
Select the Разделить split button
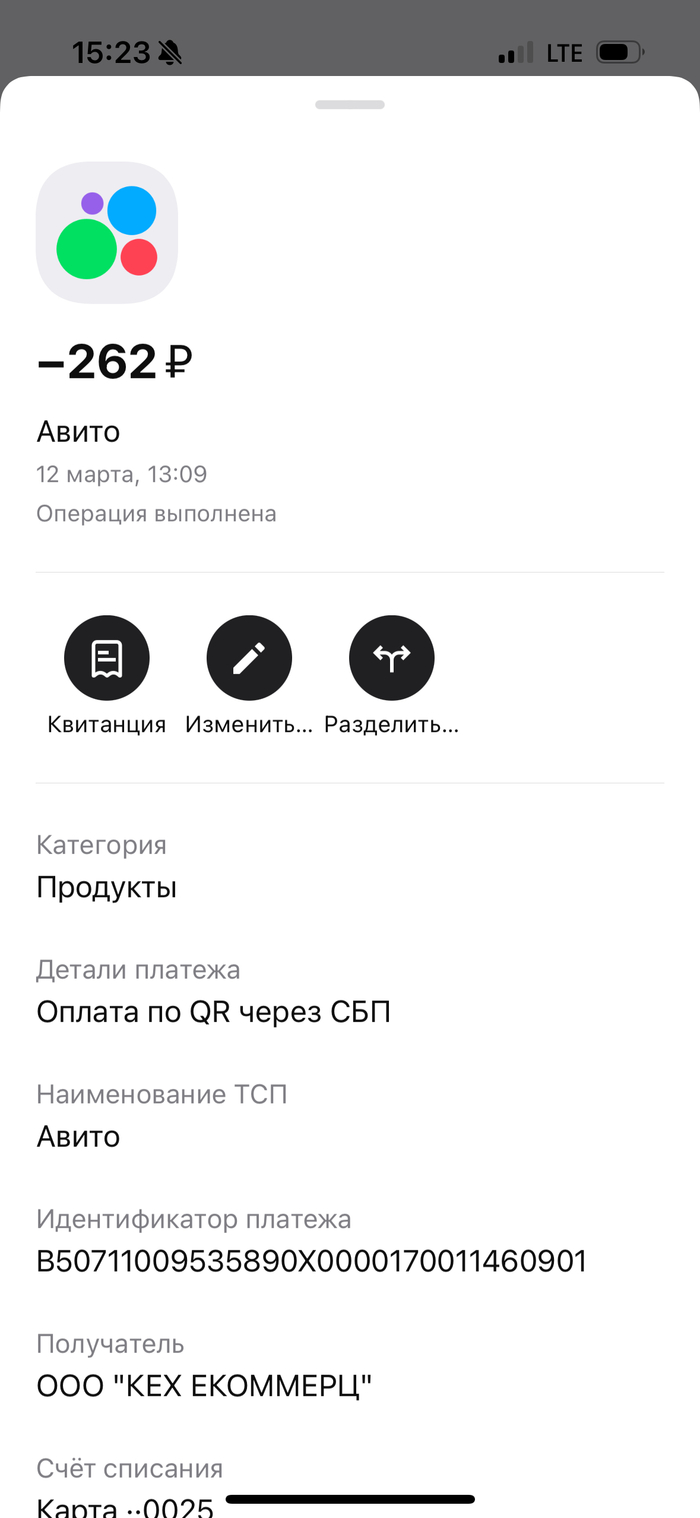tap(391, 658)
